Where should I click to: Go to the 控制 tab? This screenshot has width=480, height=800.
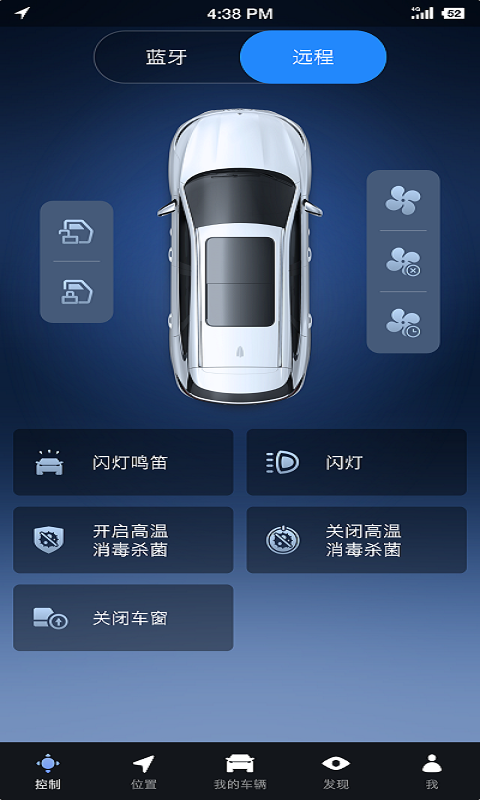pos(48,771)
